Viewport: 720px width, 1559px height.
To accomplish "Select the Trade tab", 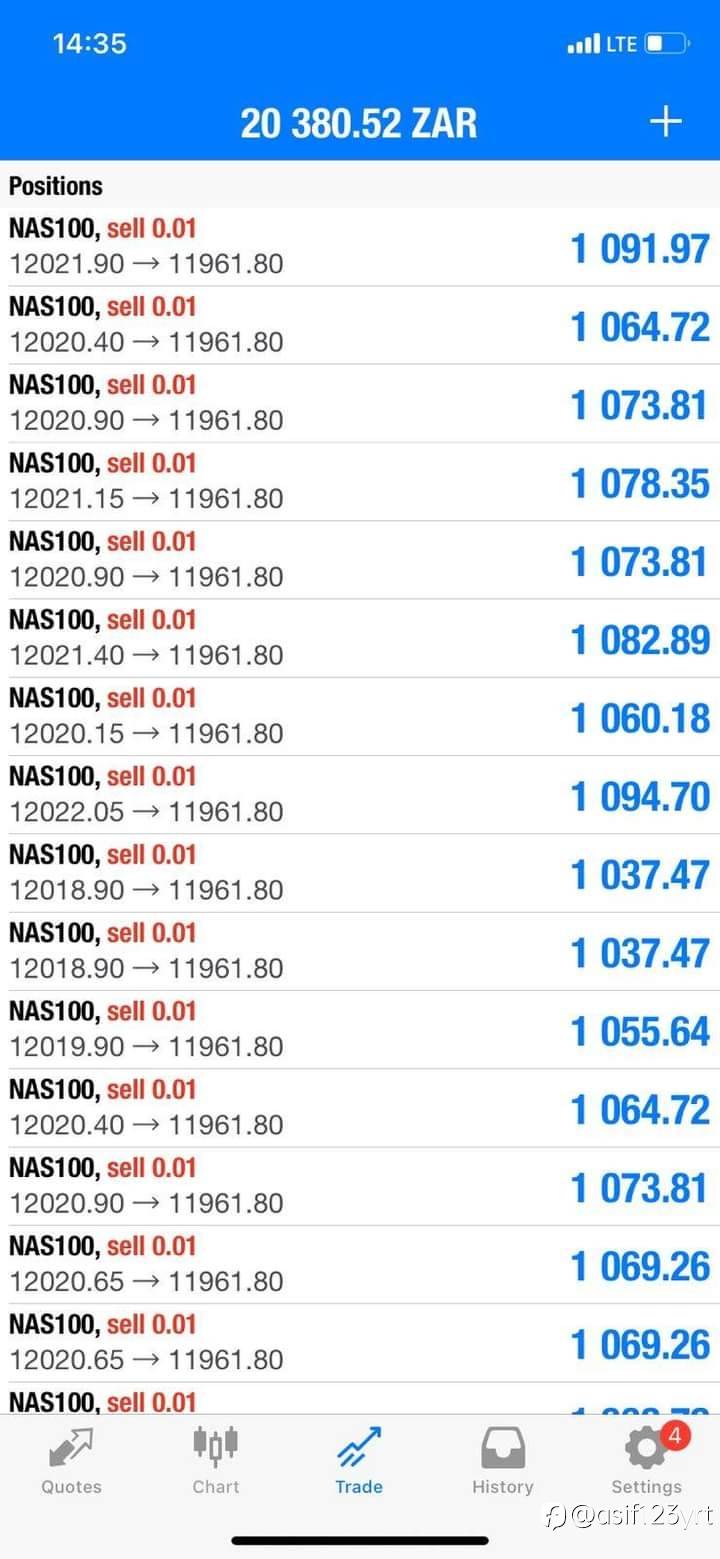I will point(359,1461).
